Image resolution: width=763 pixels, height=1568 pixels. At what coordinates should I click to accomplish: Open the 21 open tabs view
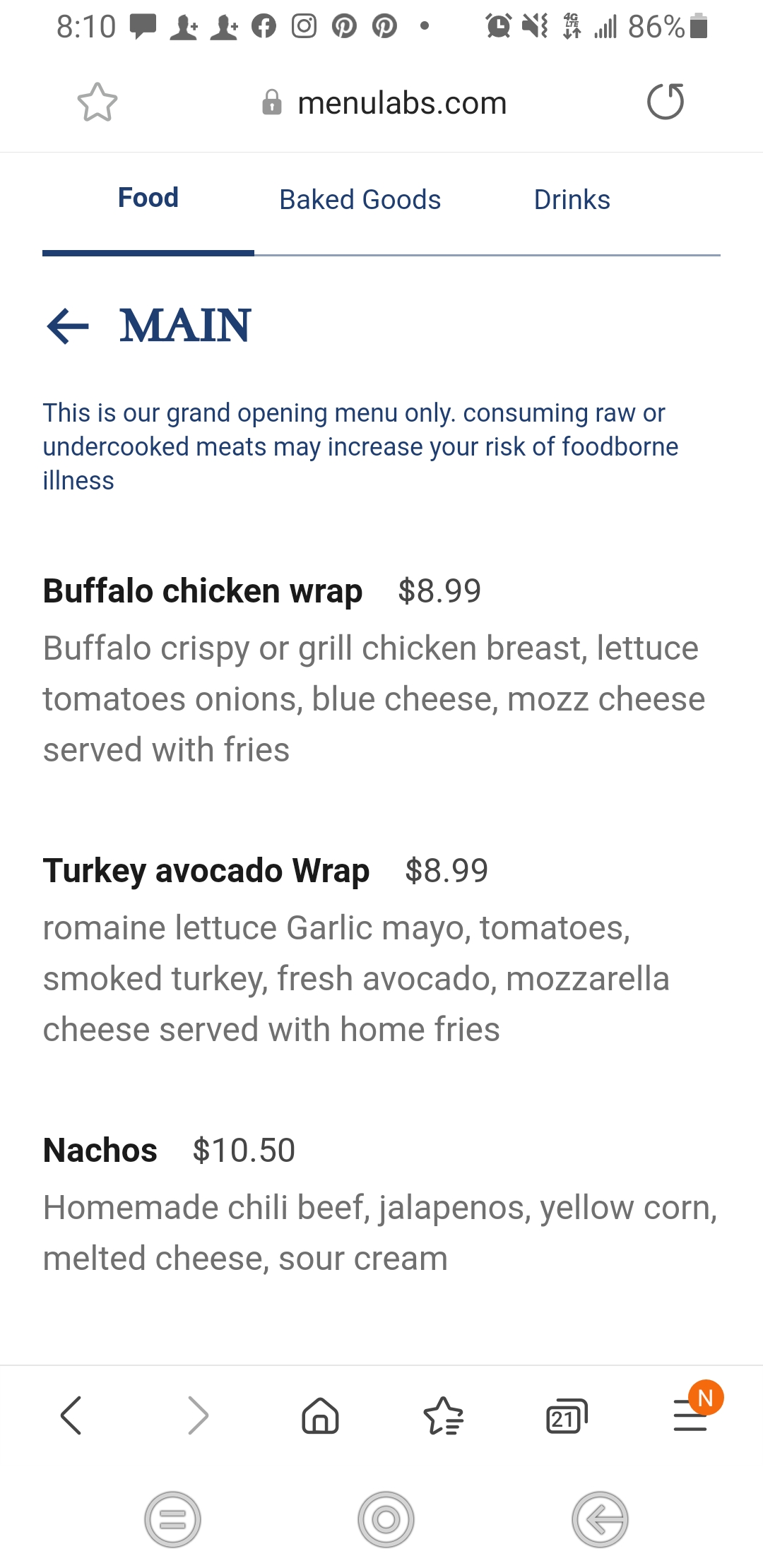coord(567,1415)
